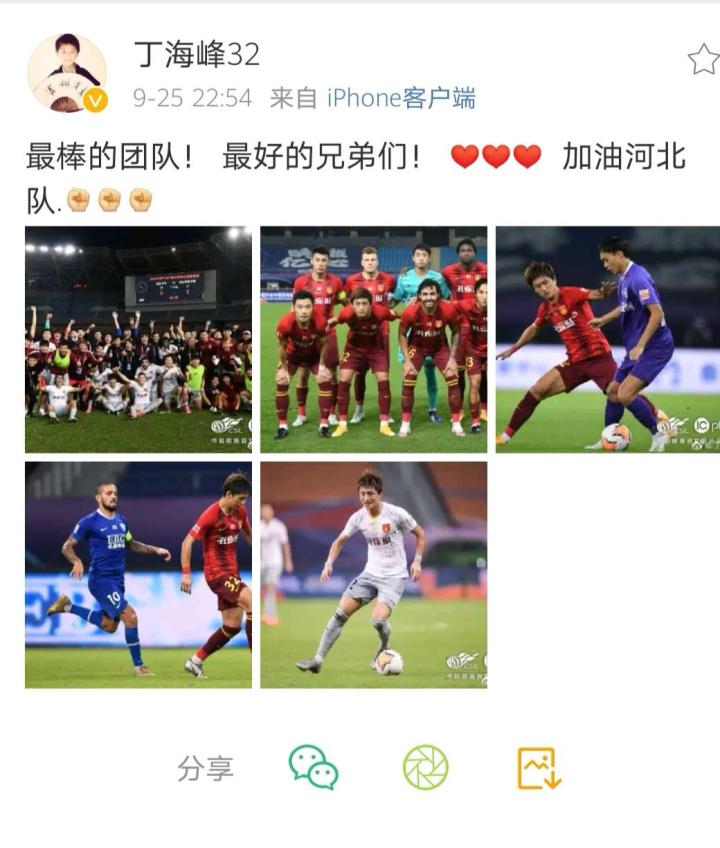The height and width of the screenshot is (848, 720).
Task: Share the post to WeChat
Action: coord(313,768)
